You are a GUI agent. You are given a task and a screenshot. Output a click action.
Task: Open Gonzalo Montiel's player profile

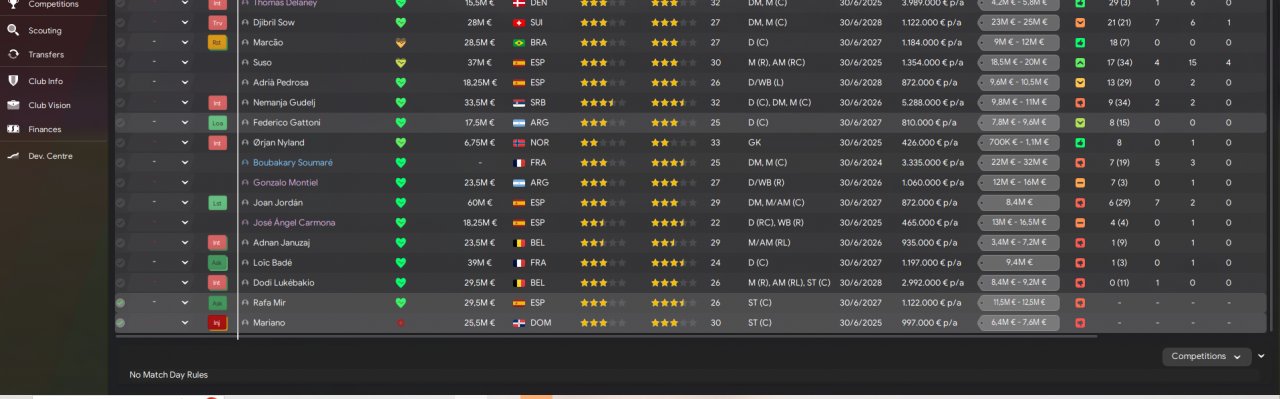[285, 182]
